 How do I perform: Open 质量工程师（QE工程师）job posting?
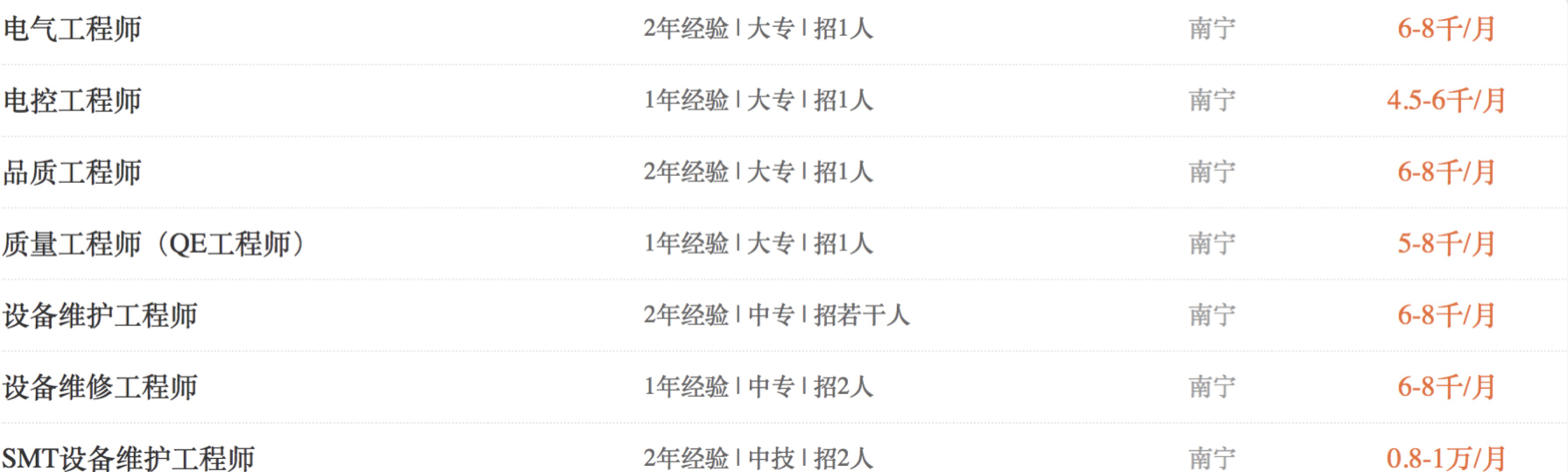153,243
